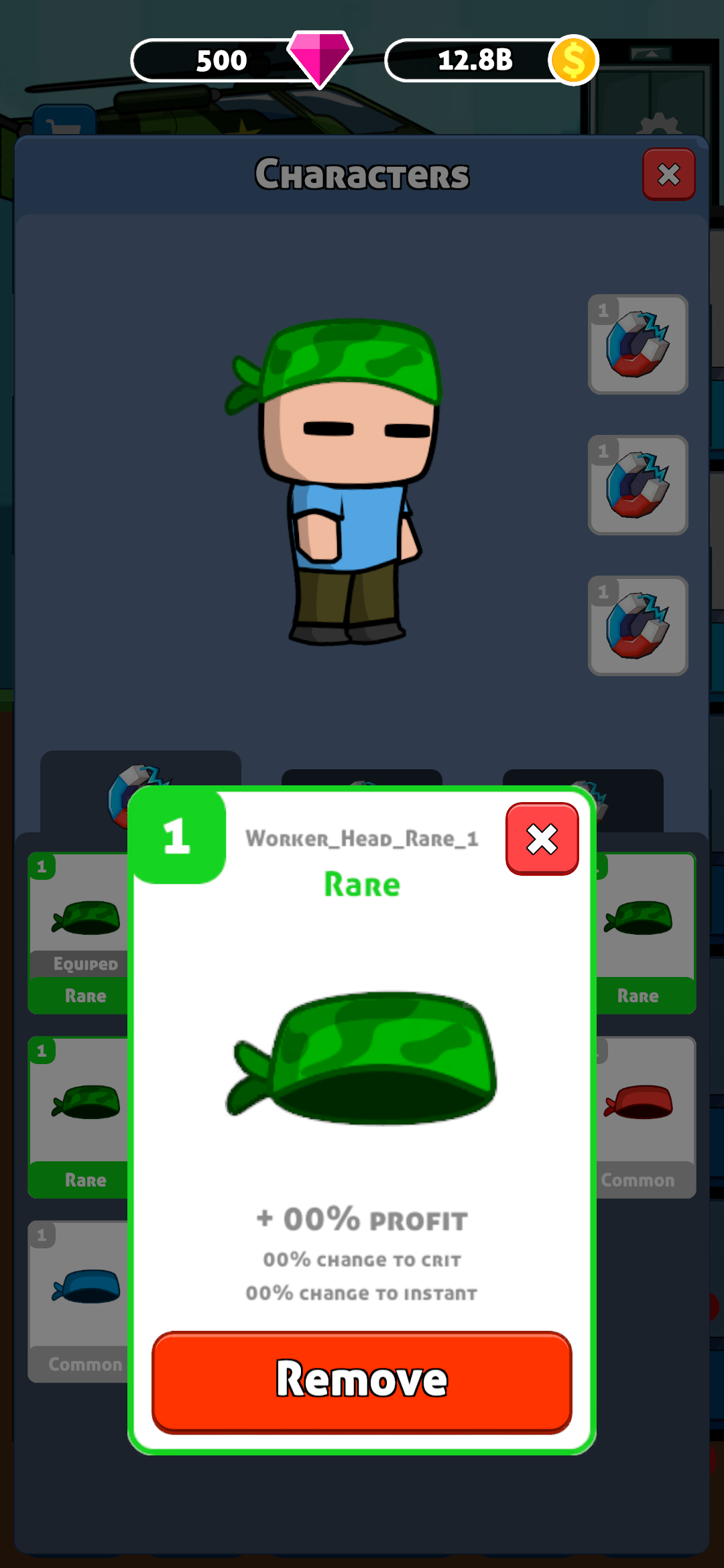Close the Worker_Head_Rare_1 item popup

point(542,839)
